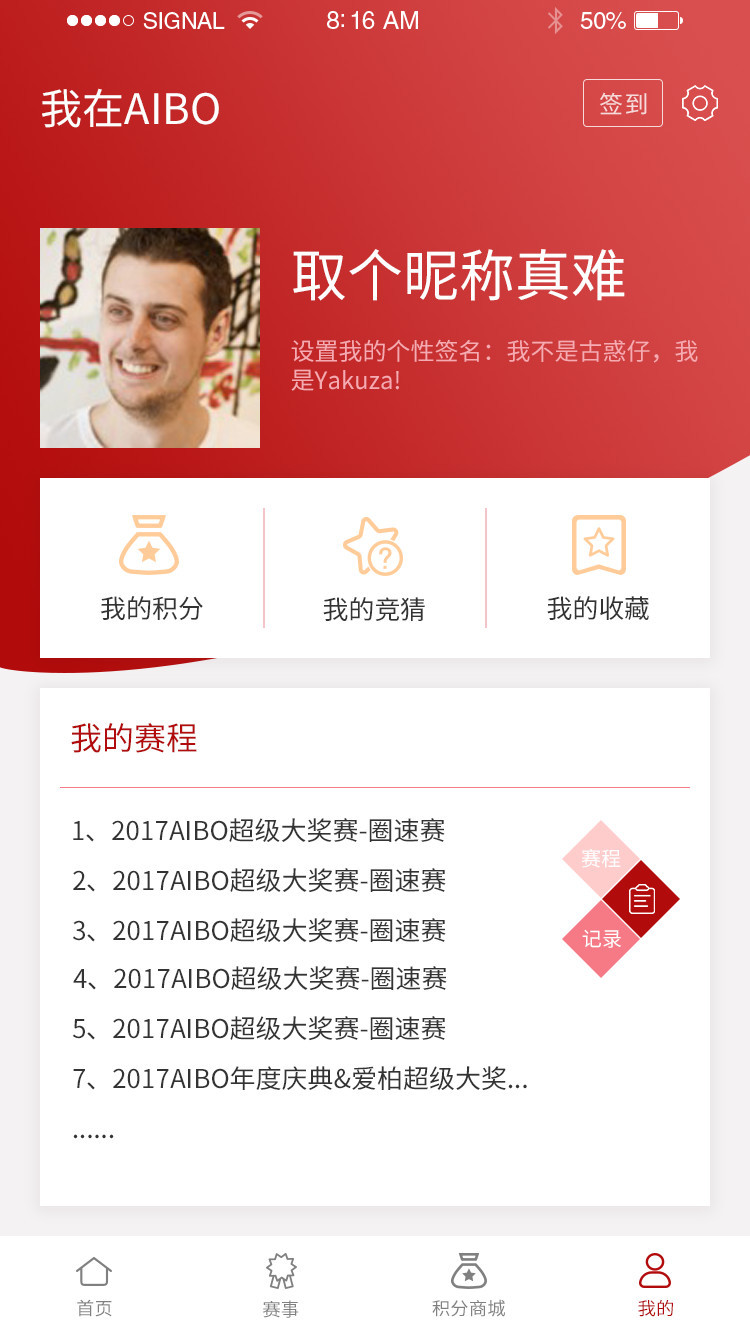This screenshot has width=750, height=1334.
Task: Open 我的积分 points
Action: pos(151,568)
